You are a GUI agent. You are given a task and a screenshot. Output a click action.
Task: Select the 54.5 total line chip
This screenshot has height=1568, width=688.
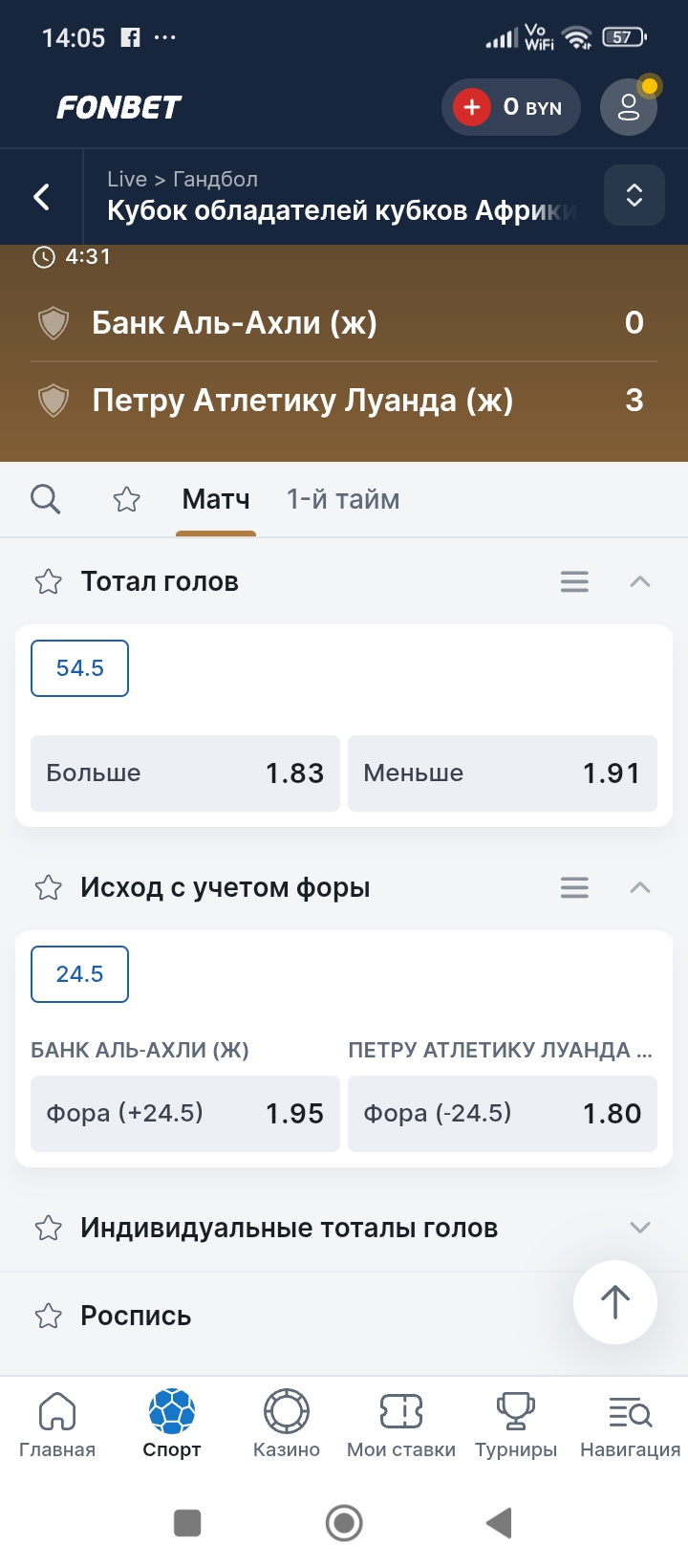point(79,668)
